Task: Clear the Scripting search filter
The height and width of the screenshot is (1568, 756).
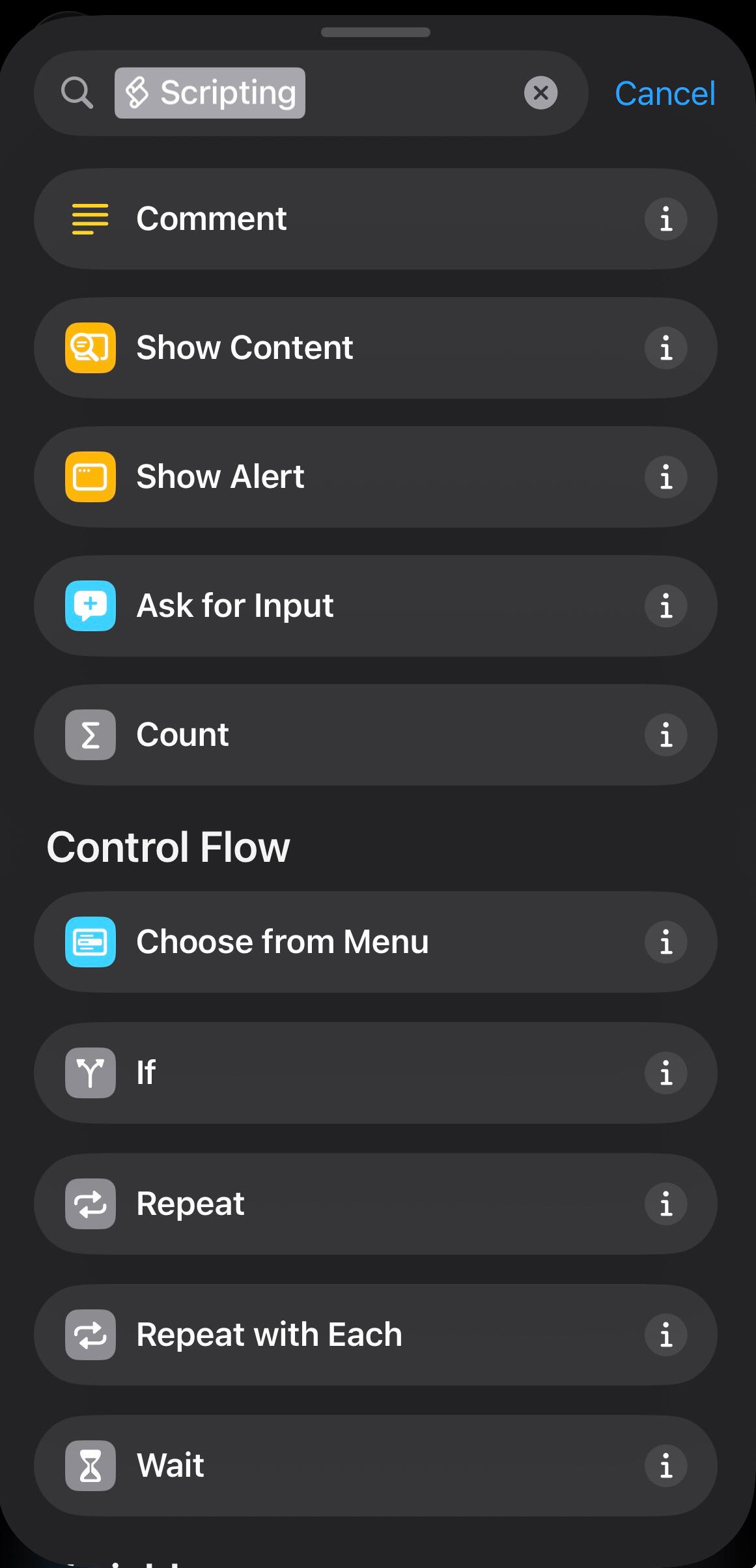Action: click(x=540, y=93)
